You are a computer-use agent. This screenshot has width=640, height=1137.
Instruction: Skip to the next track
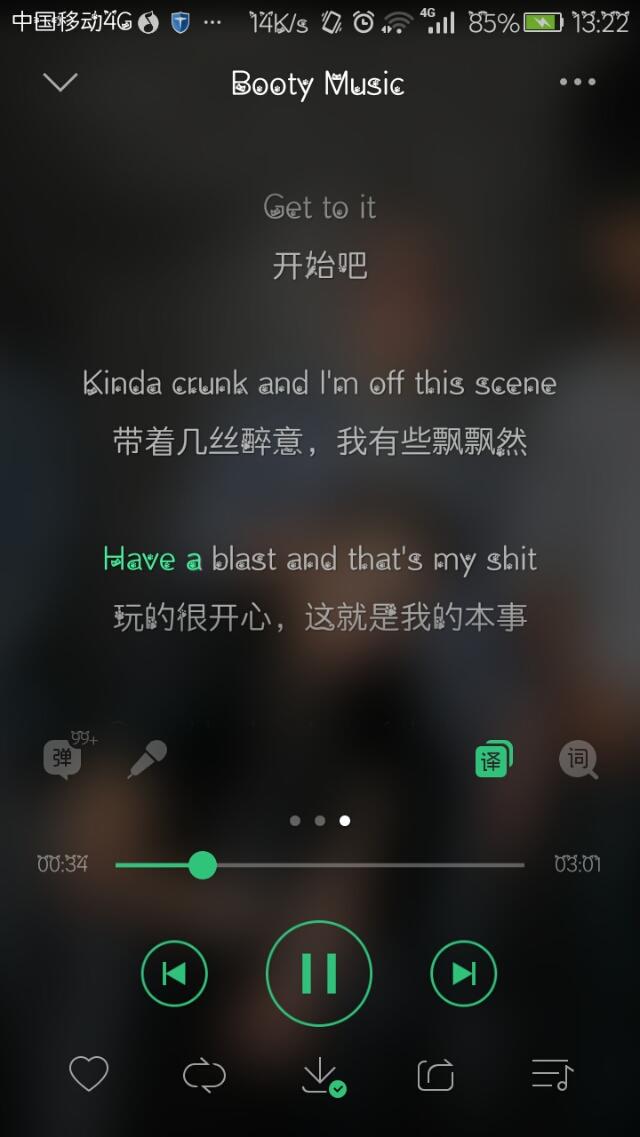(x=463, y=973)
